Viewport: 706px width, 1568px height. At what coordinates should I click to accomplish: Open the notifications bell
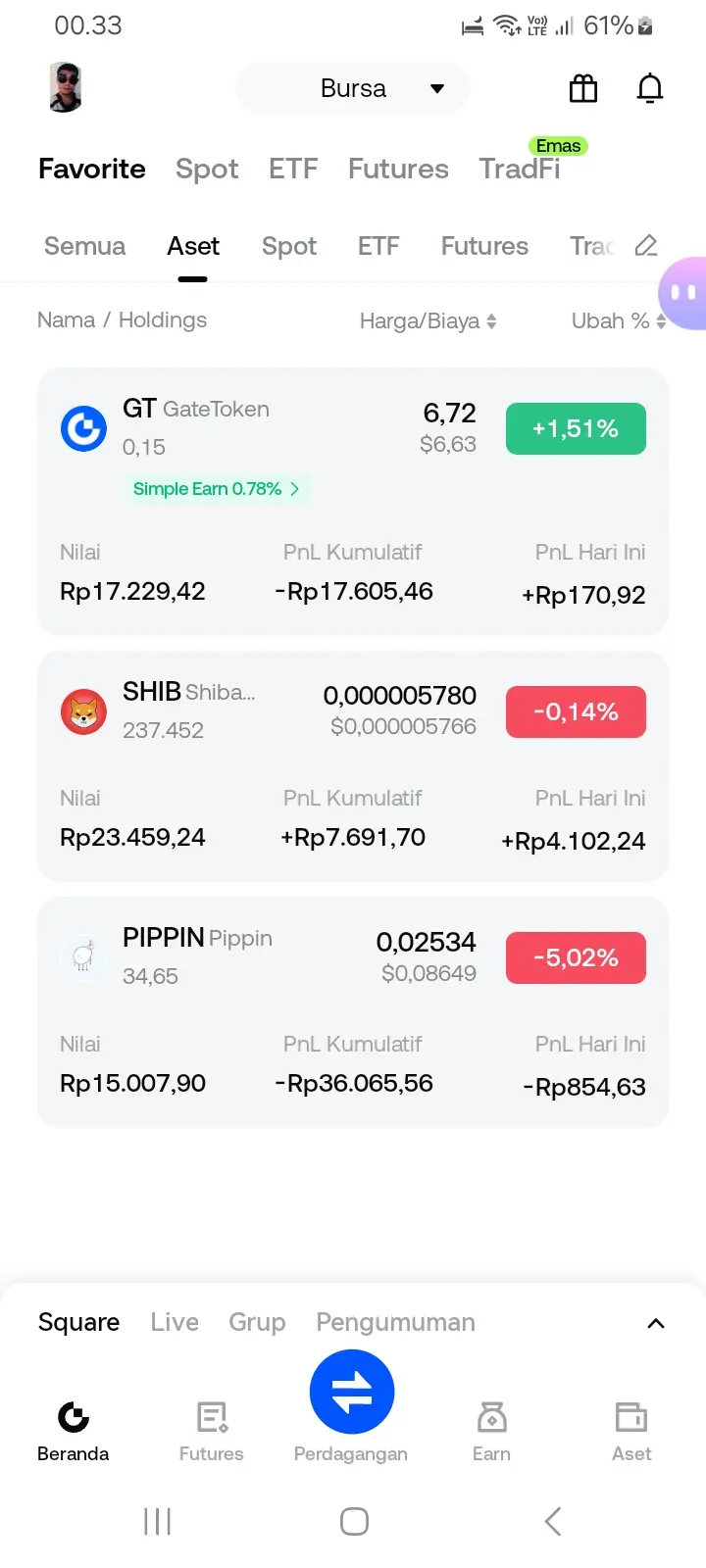pos(650,88)
